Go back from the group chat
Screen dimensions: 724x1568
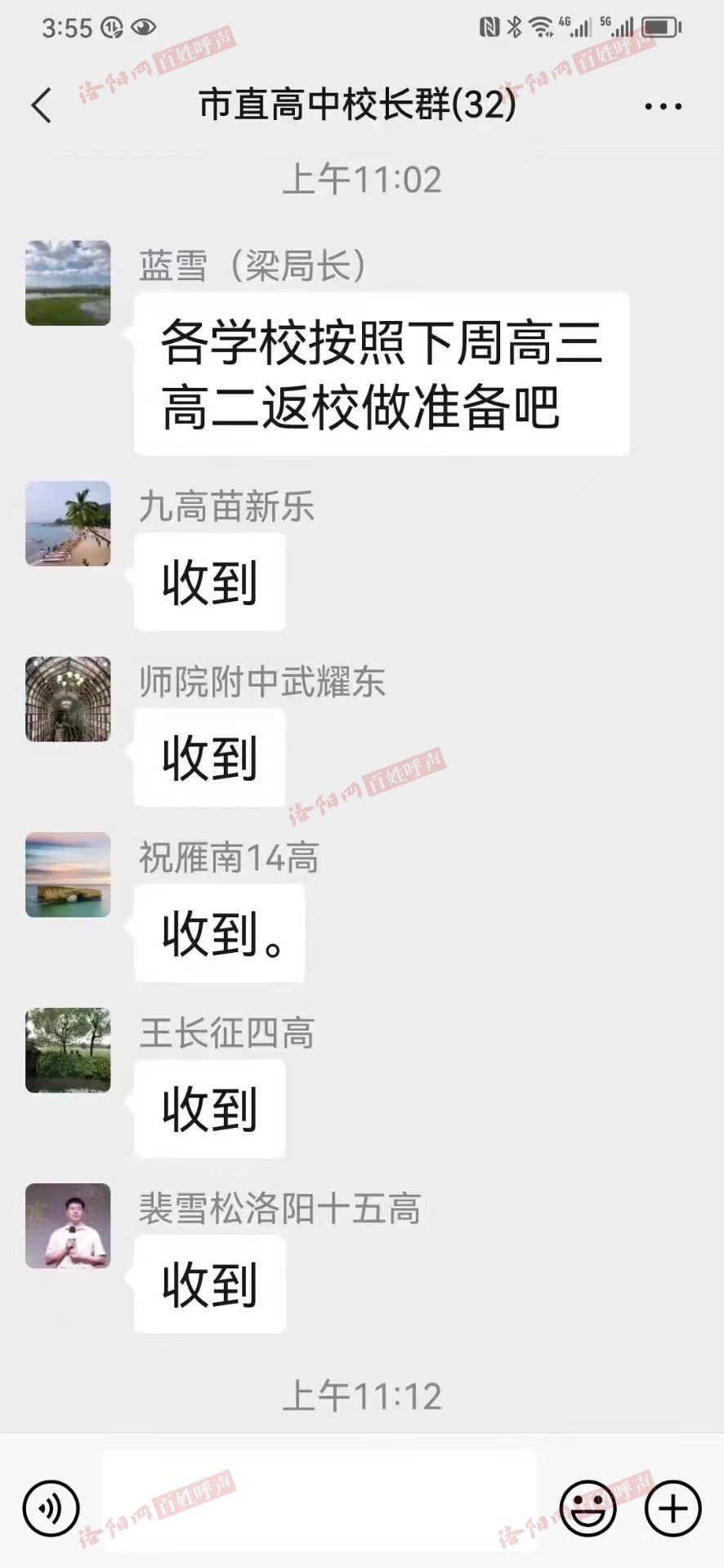[x=42, y=105]
